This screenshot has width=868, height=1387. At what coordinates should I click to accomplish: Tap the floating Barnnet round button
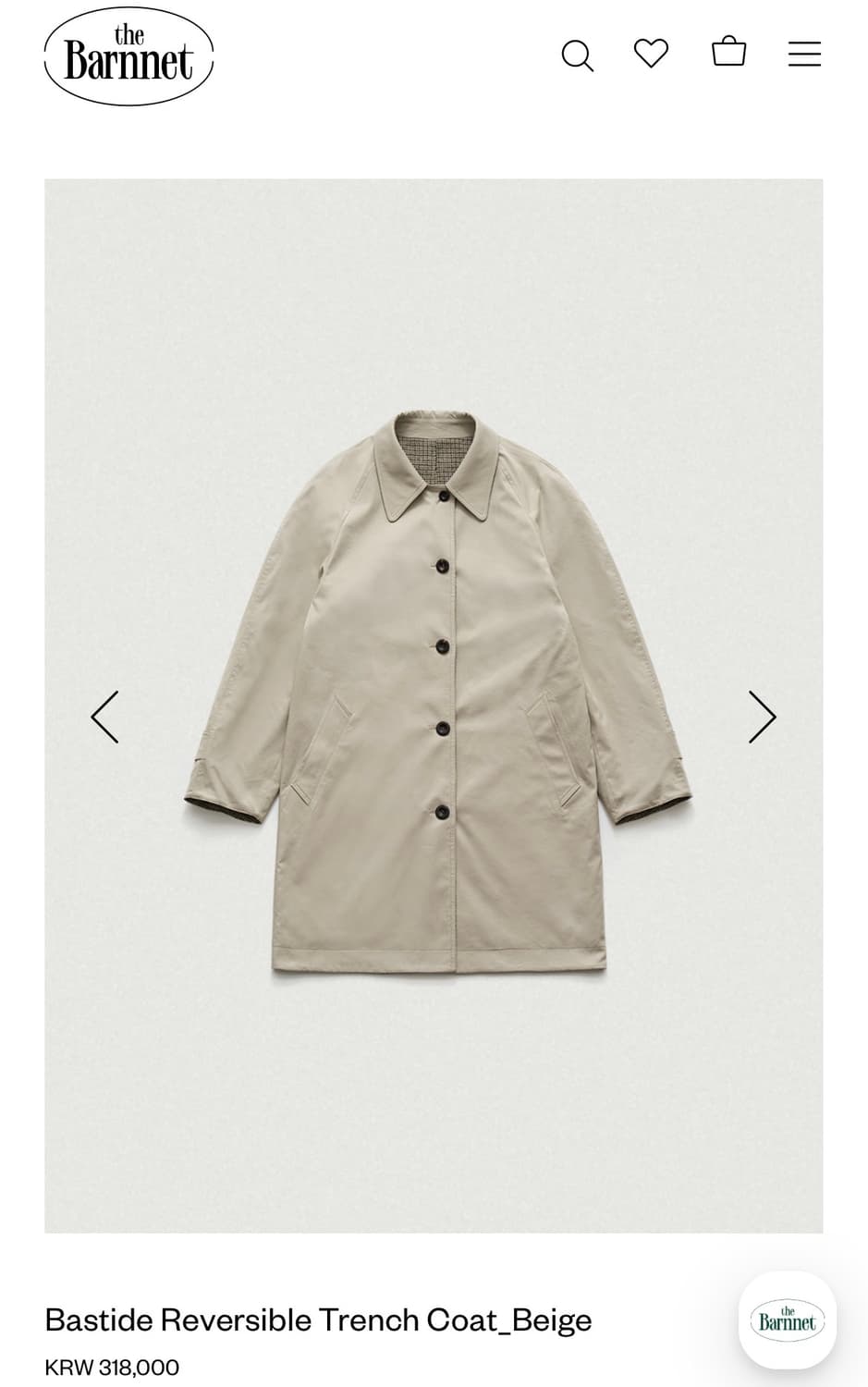coord(788,1319)
